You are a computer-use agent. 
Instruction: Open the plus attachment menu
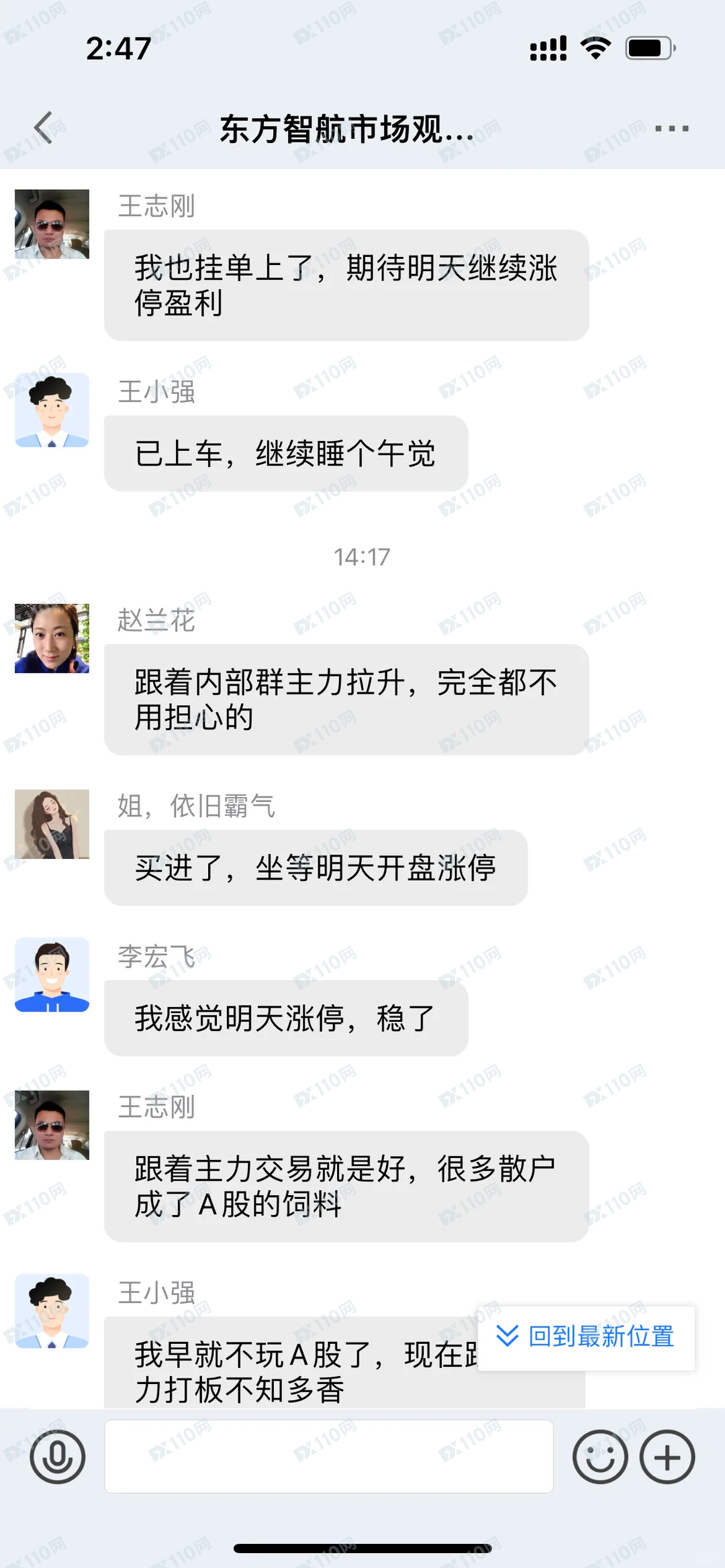click(x=667, y=1457)
